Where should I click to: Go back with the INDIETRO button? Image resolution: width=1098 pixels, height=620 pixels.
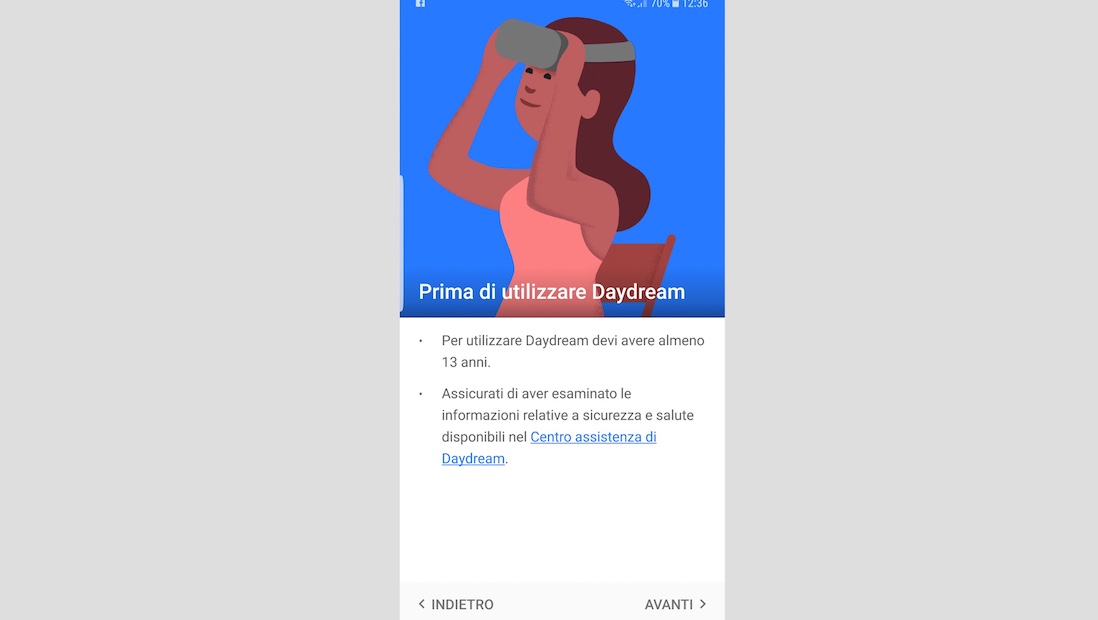tap(456, 604)
